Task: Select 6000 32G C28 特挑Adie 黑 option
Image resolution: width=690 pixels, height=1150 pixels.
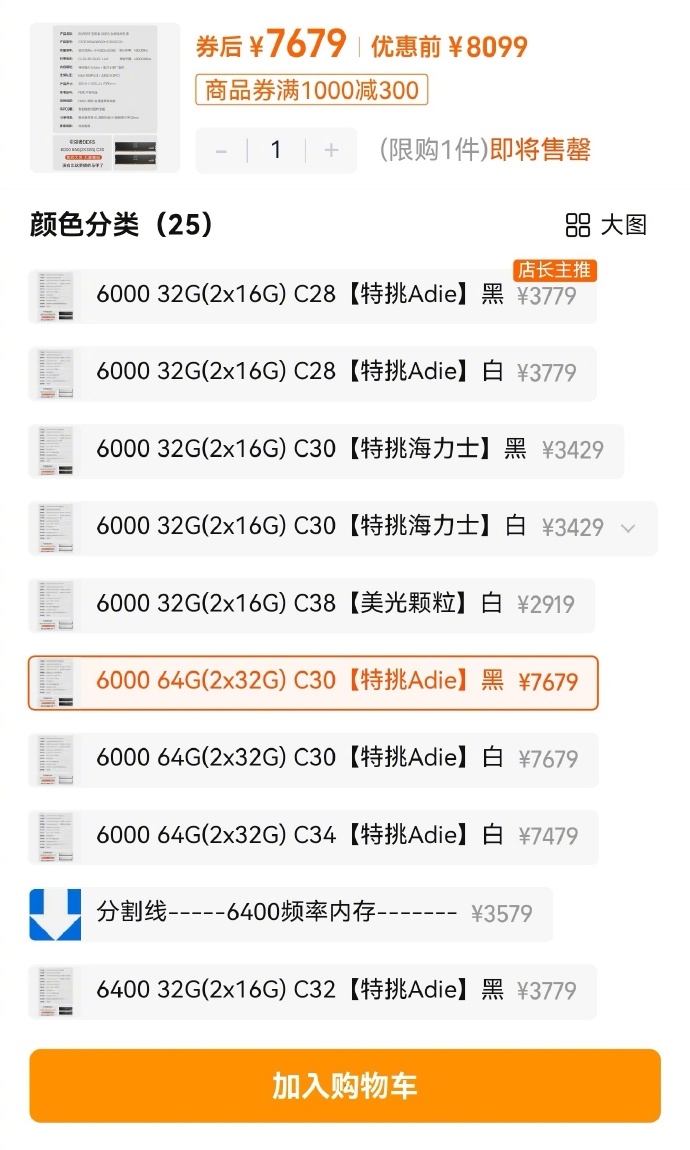Action: click(x=310, y=295)
